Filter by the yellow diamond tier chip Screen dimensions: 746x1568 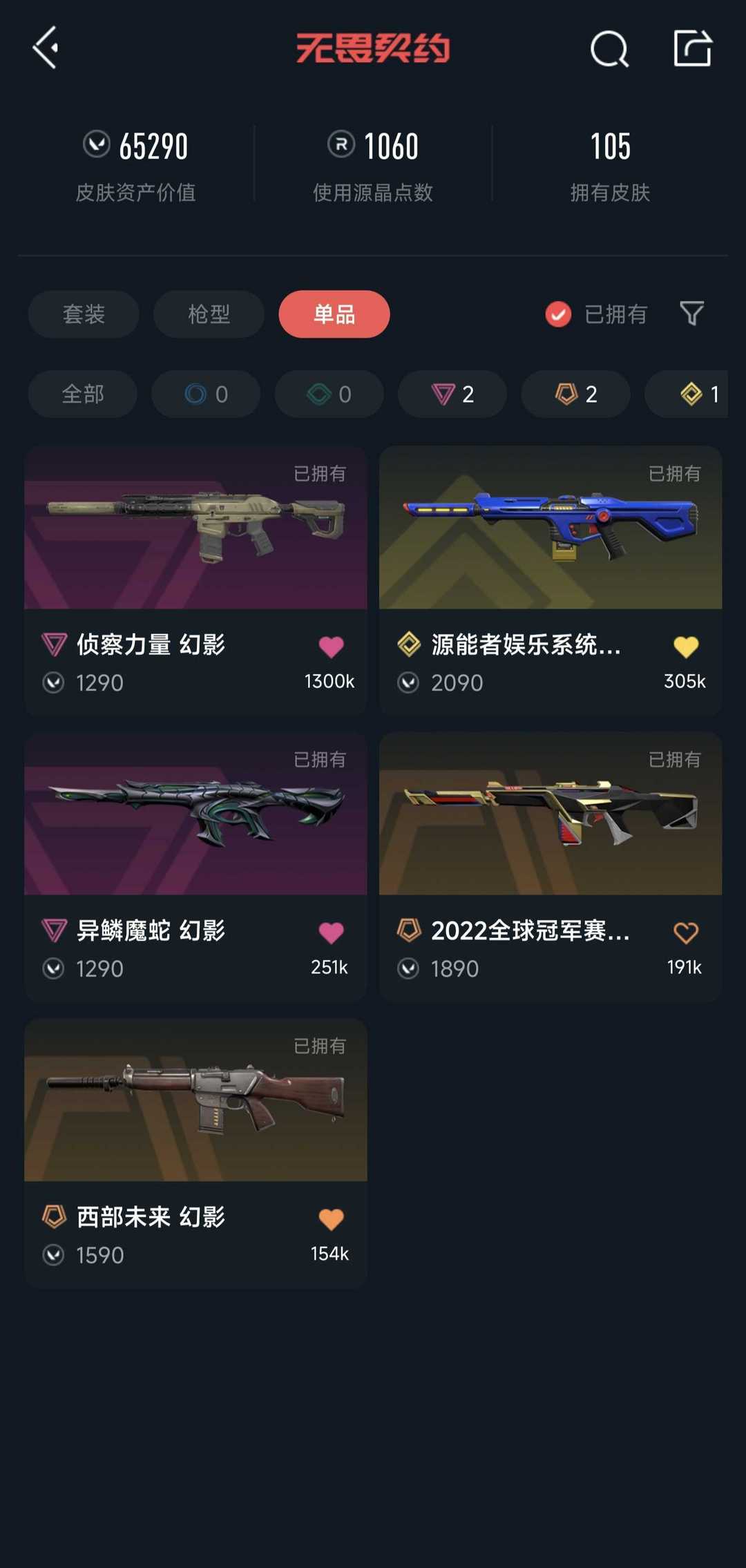(687, 394)
